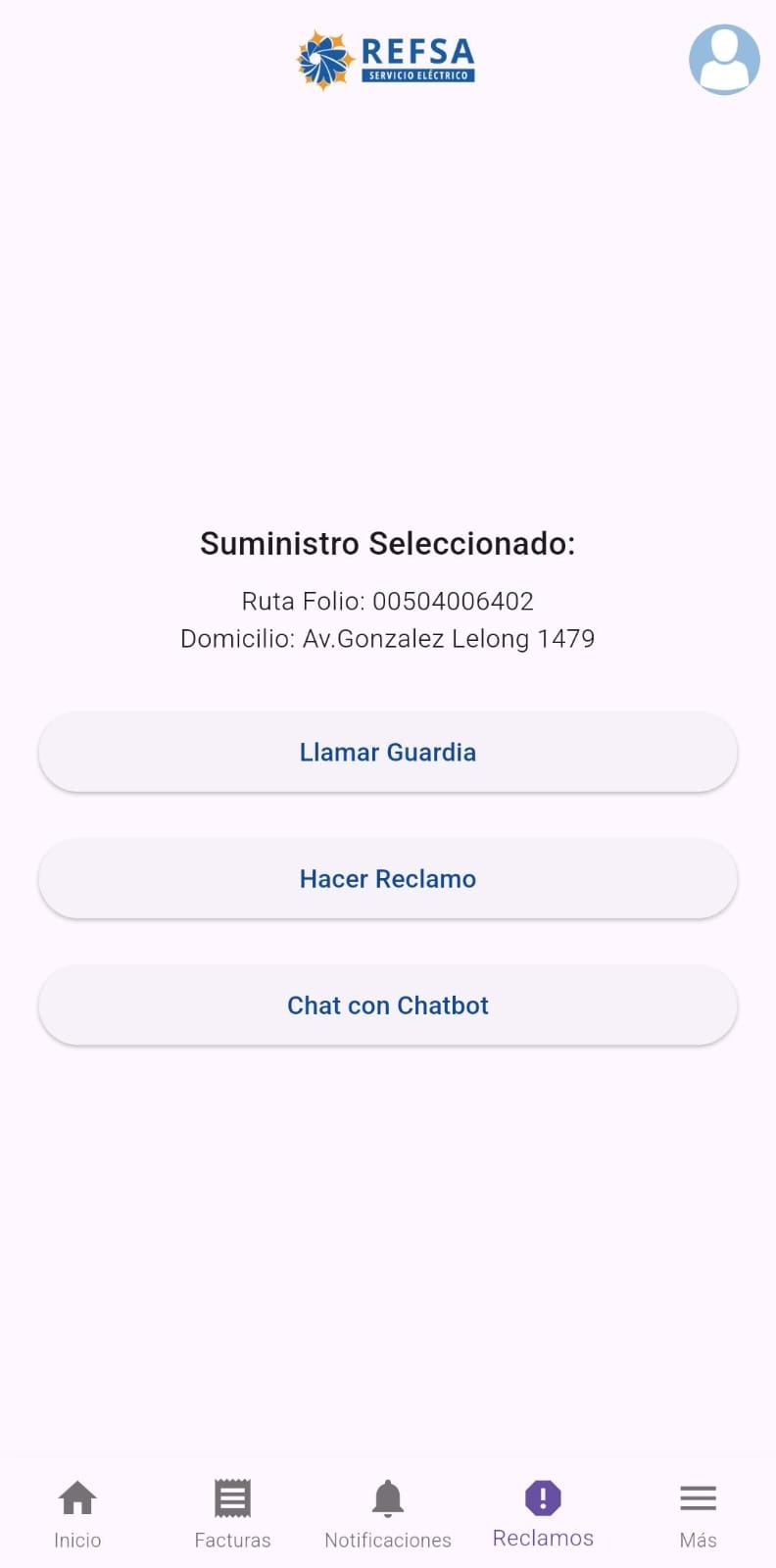Open the Más hamburger menu icon

(698, 1497)
